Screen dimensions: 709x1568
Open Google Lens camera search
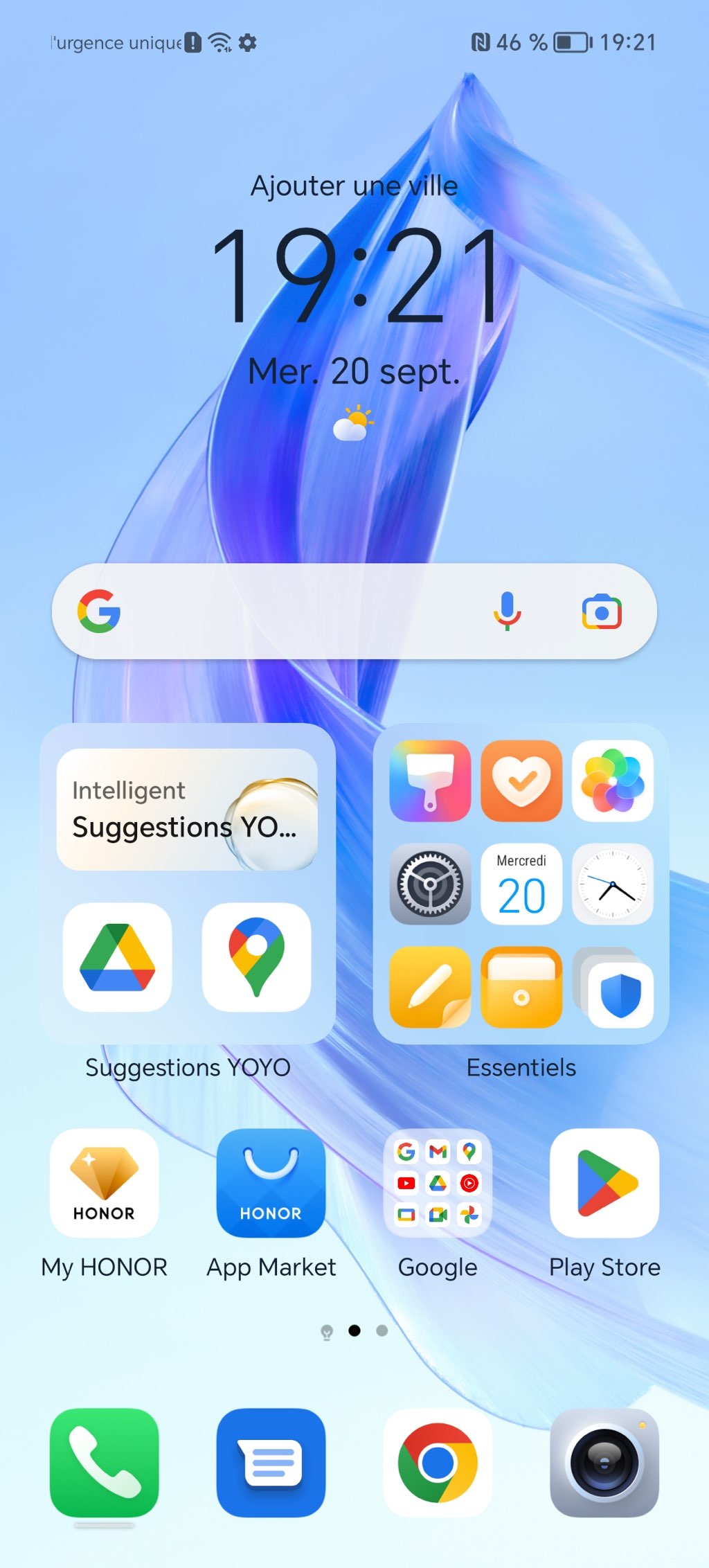pyautogui.click(x=601, y=612)
